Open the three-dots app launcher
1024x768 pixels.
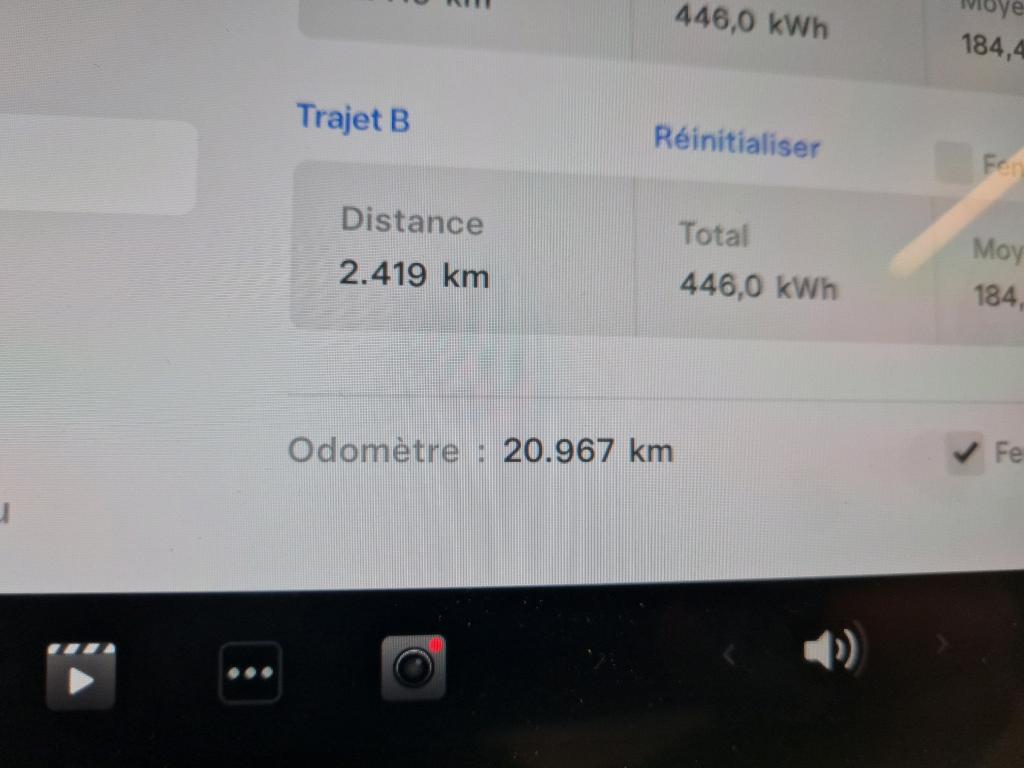tap(250, 672)
